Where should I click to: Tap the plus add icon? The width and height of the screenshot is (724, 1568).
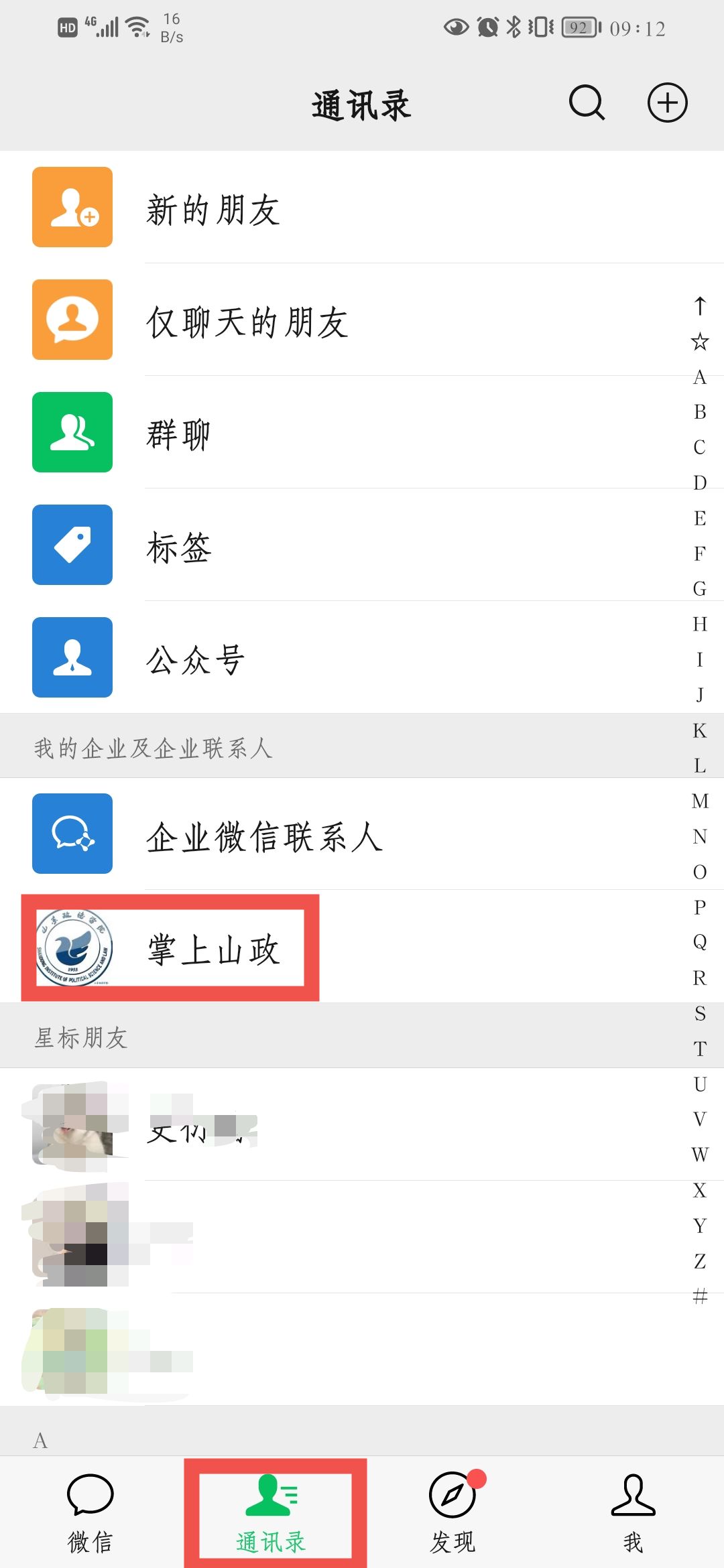(x=667, y=103)
